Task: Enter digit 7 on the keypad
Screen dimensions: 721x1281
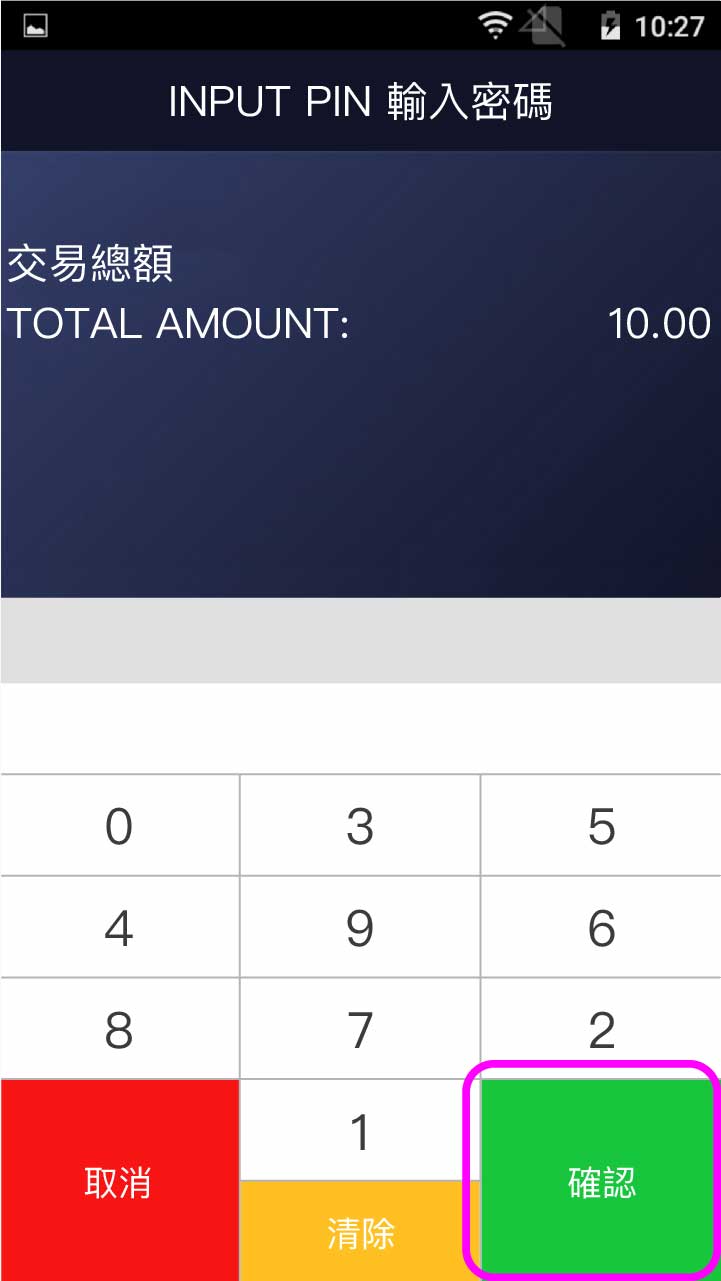Action: (x=360, y=1030)
